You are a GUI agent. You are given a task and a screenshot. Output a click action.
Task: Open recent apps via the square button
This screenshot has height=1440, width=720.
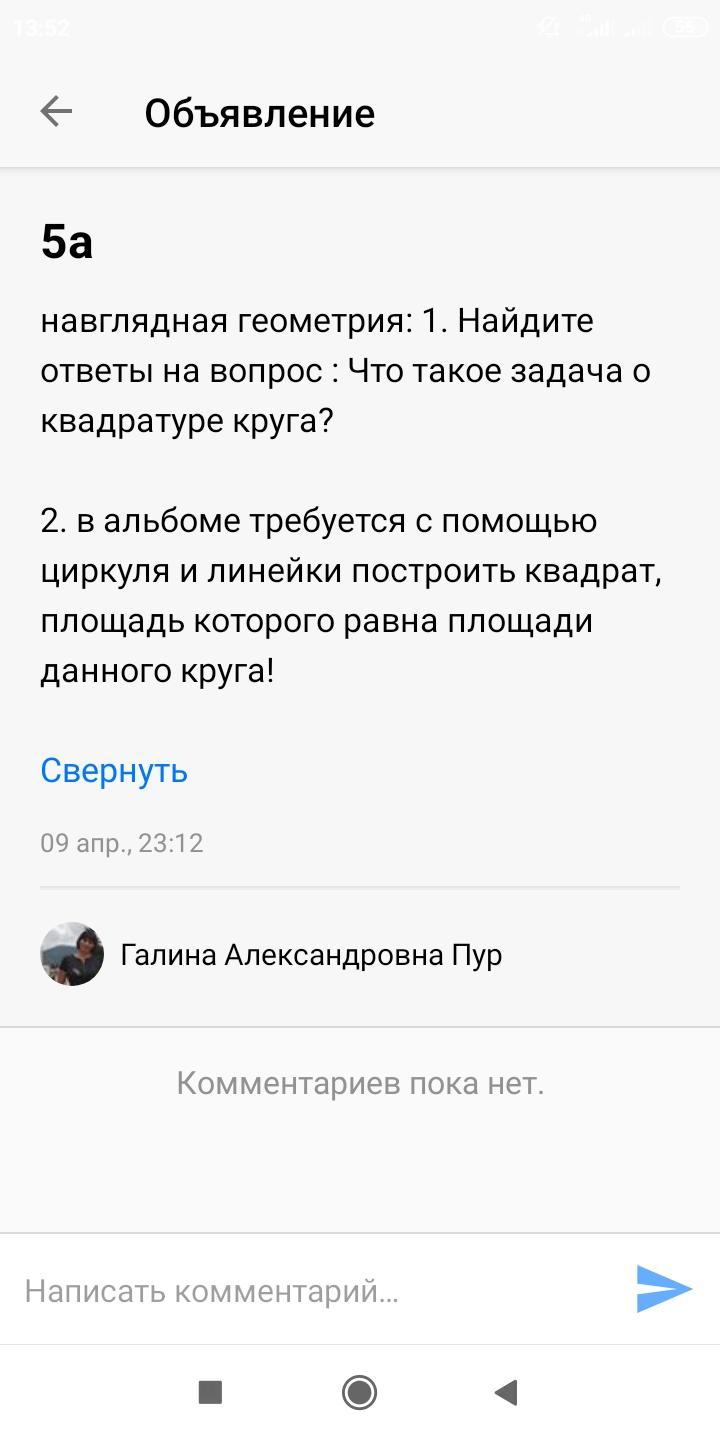click(x=210, y=1392)
